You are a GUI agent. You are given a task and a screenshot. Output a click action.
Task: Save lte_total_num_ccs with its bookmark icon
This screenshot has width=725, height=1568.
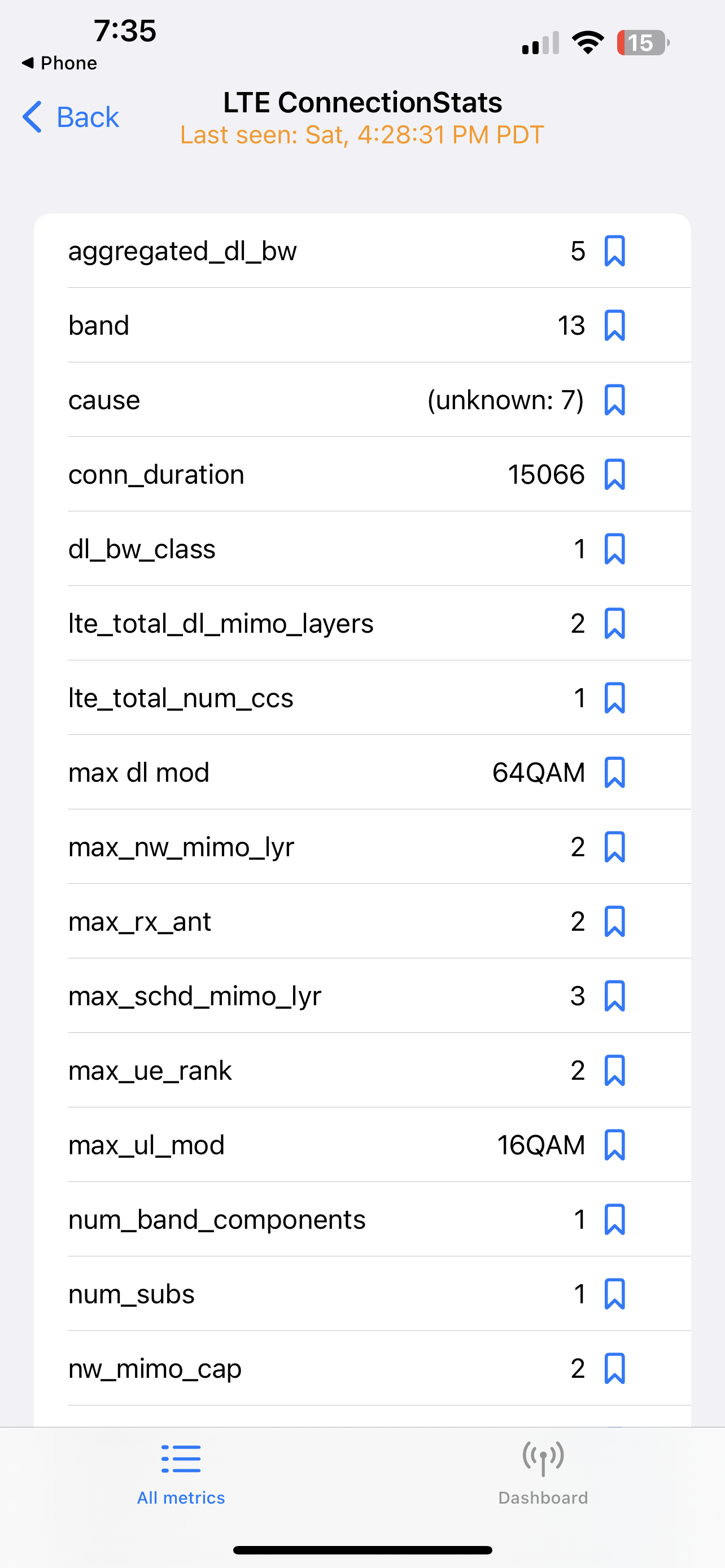(x=614, y=698)
